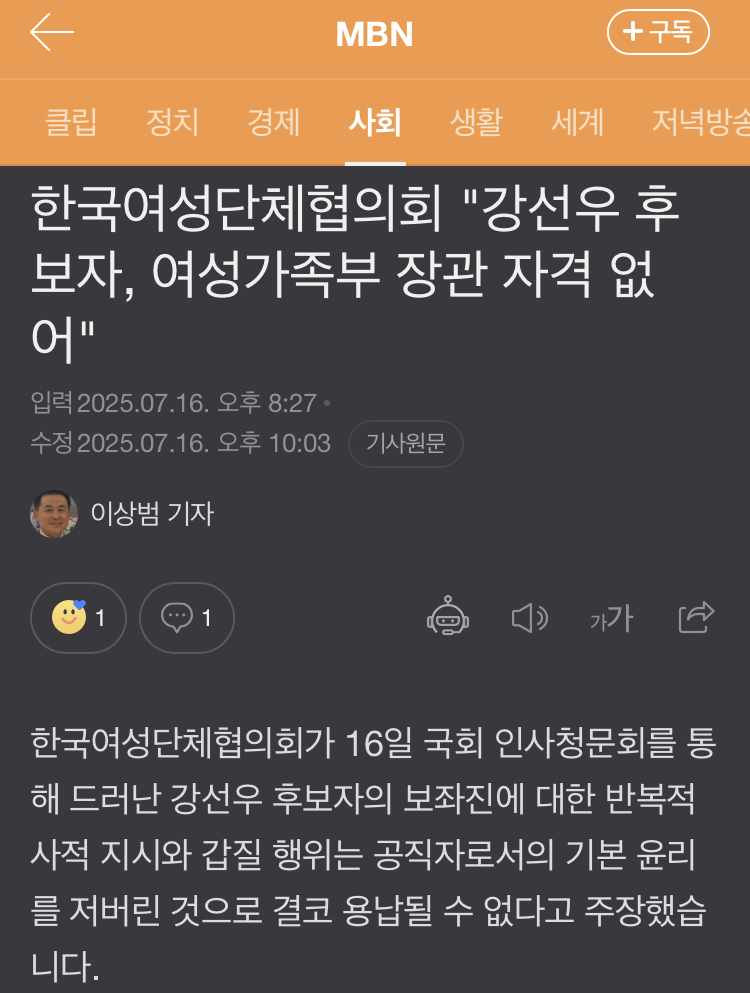Share this article

696,618
